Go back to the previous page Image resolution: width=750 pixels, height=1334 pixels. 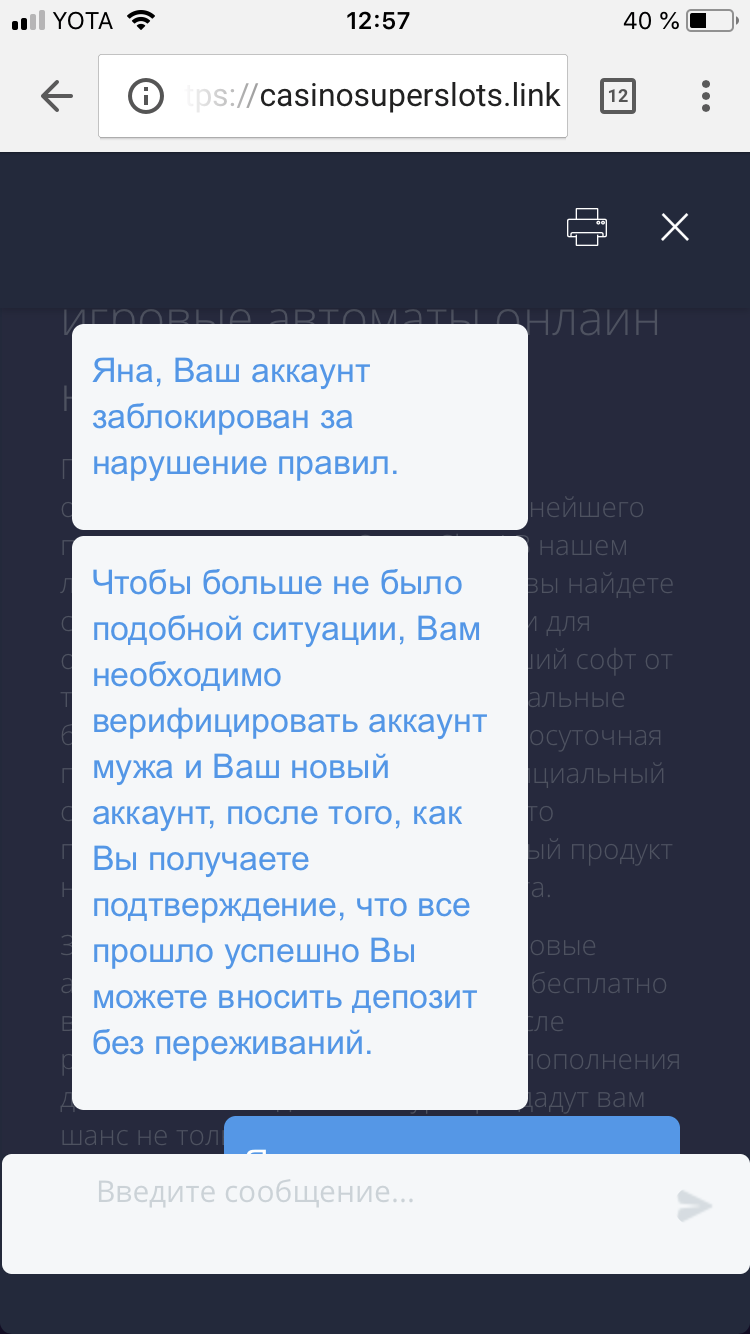click(x=57, y=96)
